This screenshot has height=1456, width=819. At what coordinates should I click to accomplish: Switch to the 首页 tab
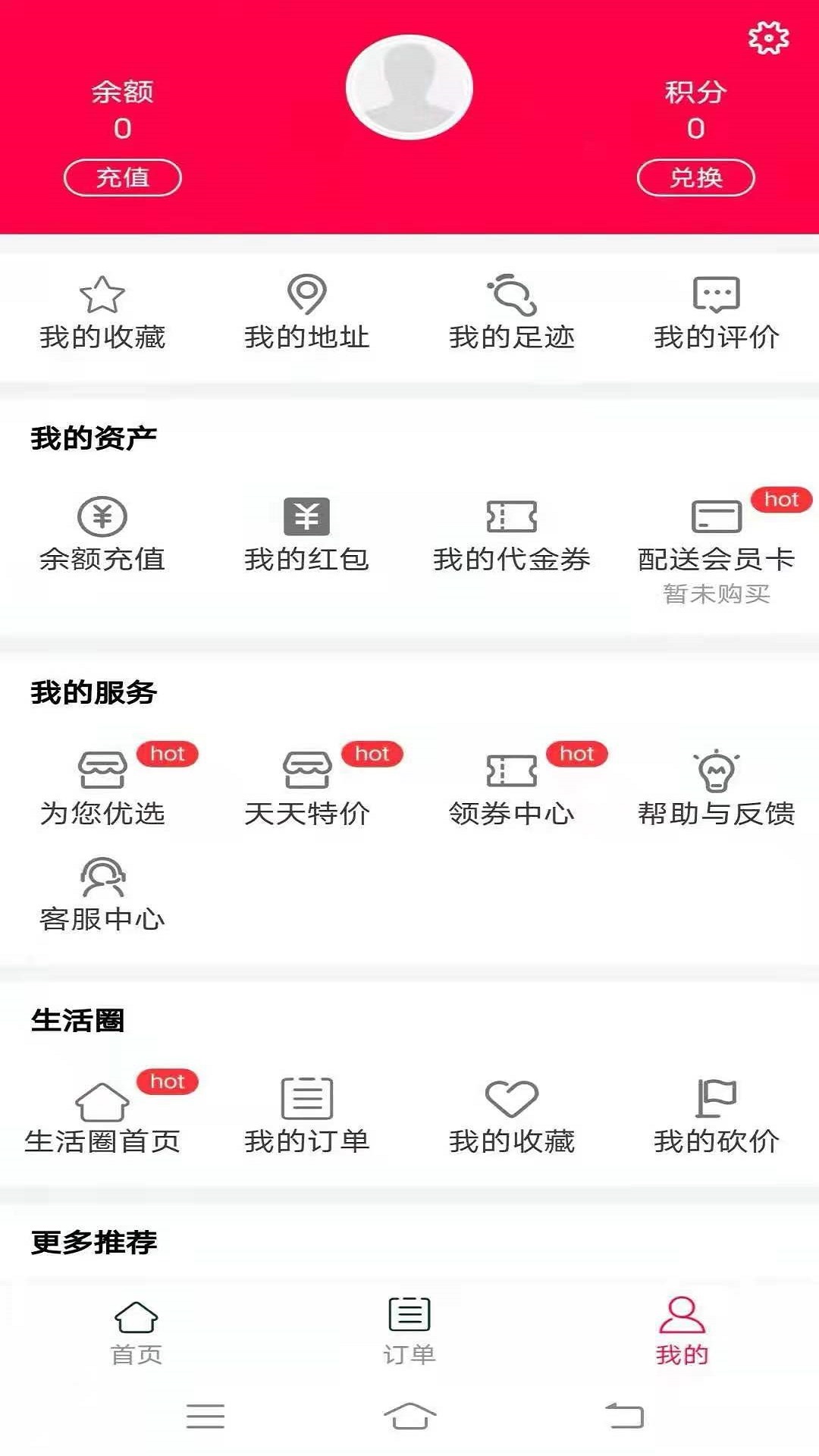click(x=136, y=1332)
